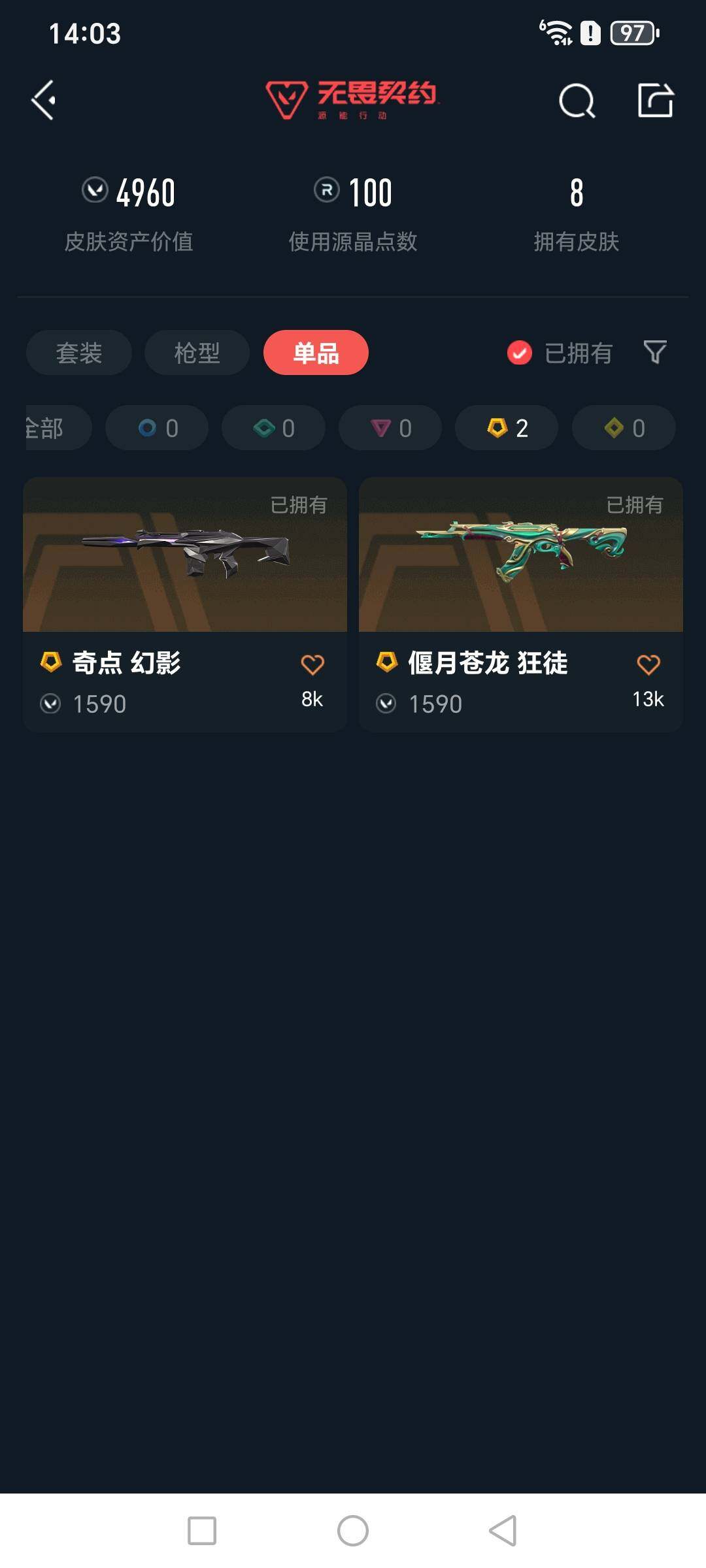This screenshot has height=1568, width=706.
Task: Go to the system home screen
Action: point(353,1531)
